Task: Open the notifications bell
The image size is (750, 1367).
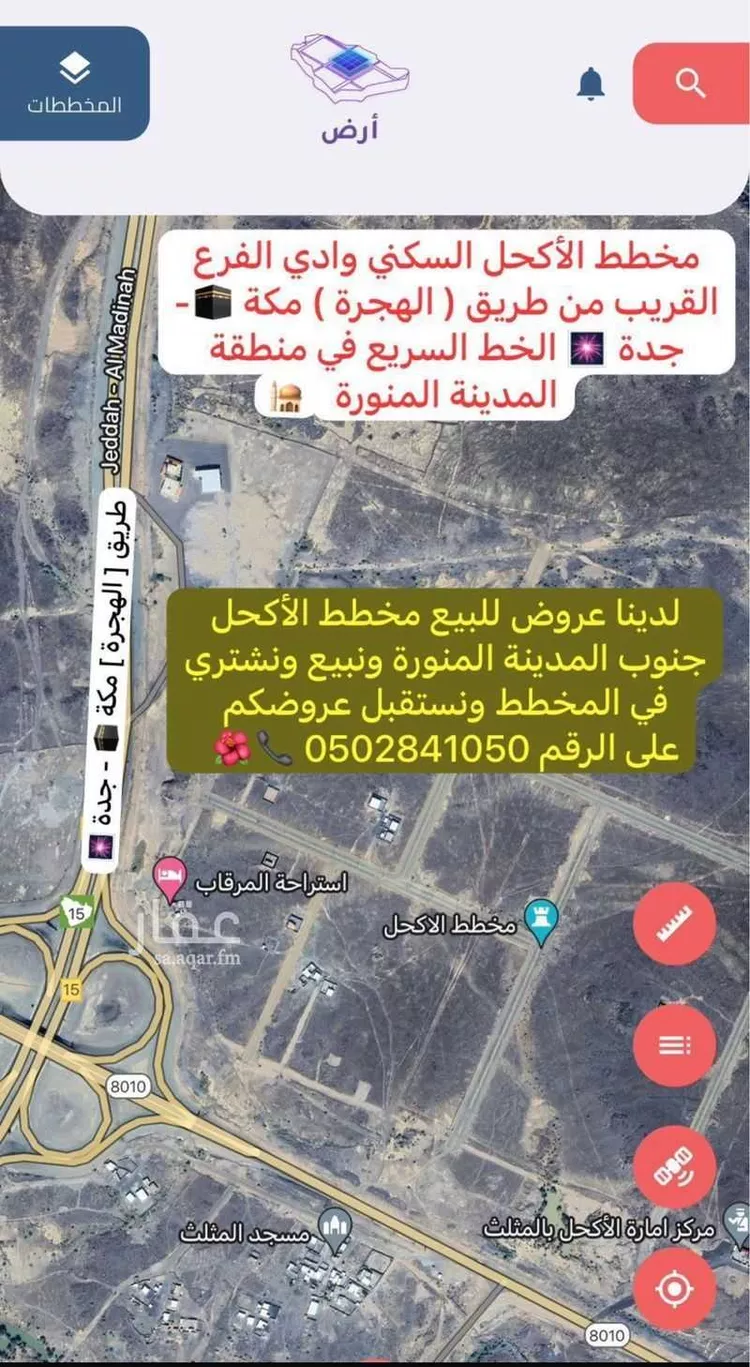Action: coord(591,84)
